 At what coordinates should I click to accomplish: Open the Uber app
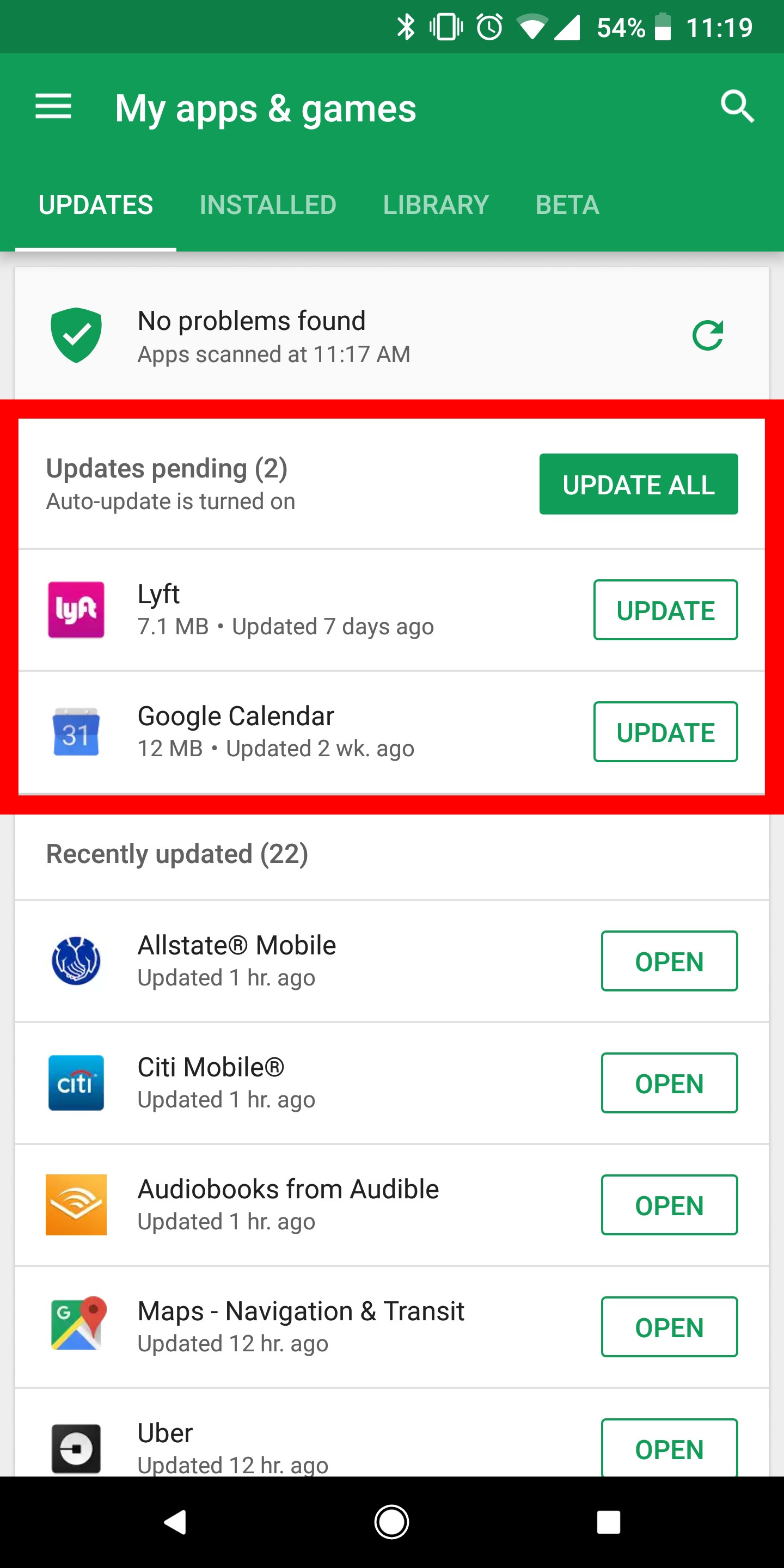(x=669, y=1449)
